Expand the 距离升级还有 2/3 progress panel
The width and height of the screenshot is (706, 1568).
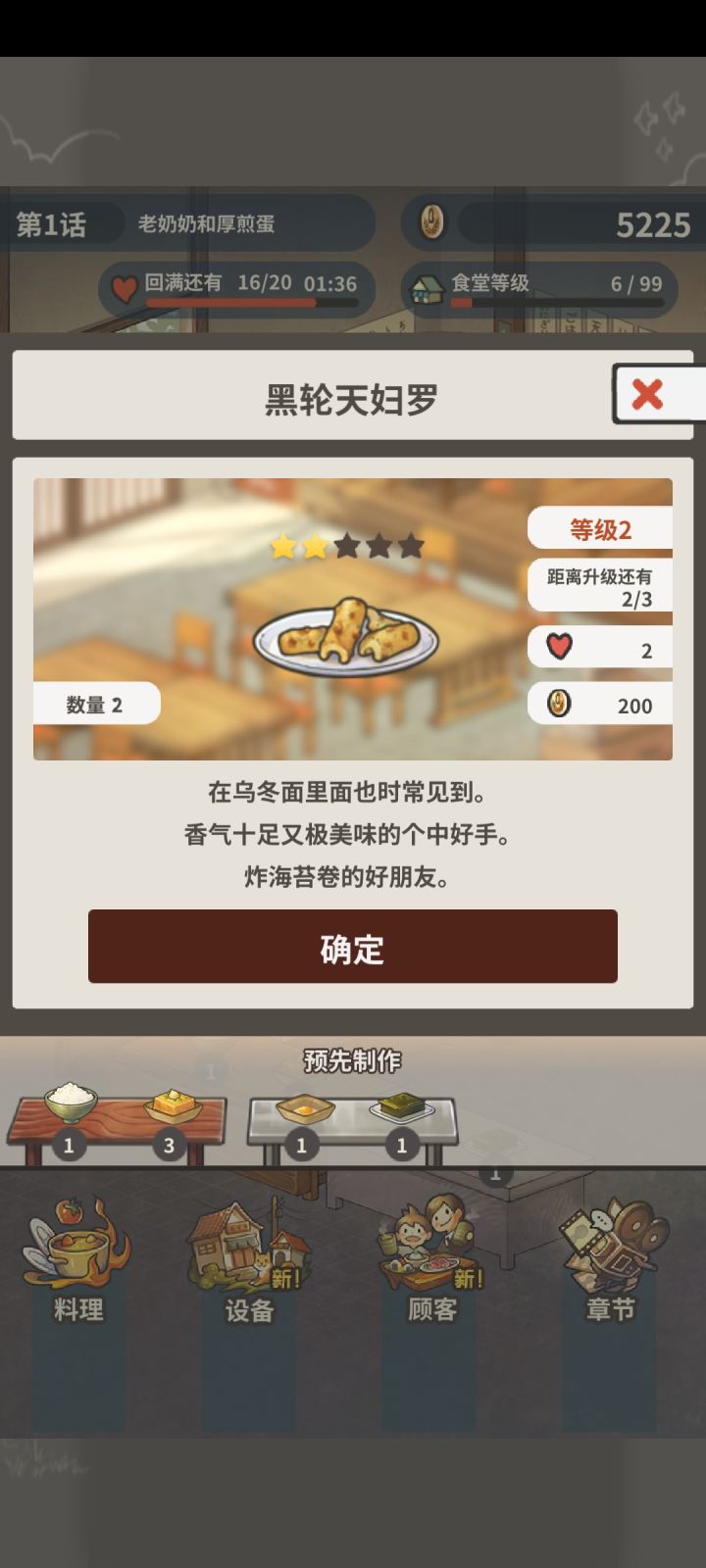(599, 585)
